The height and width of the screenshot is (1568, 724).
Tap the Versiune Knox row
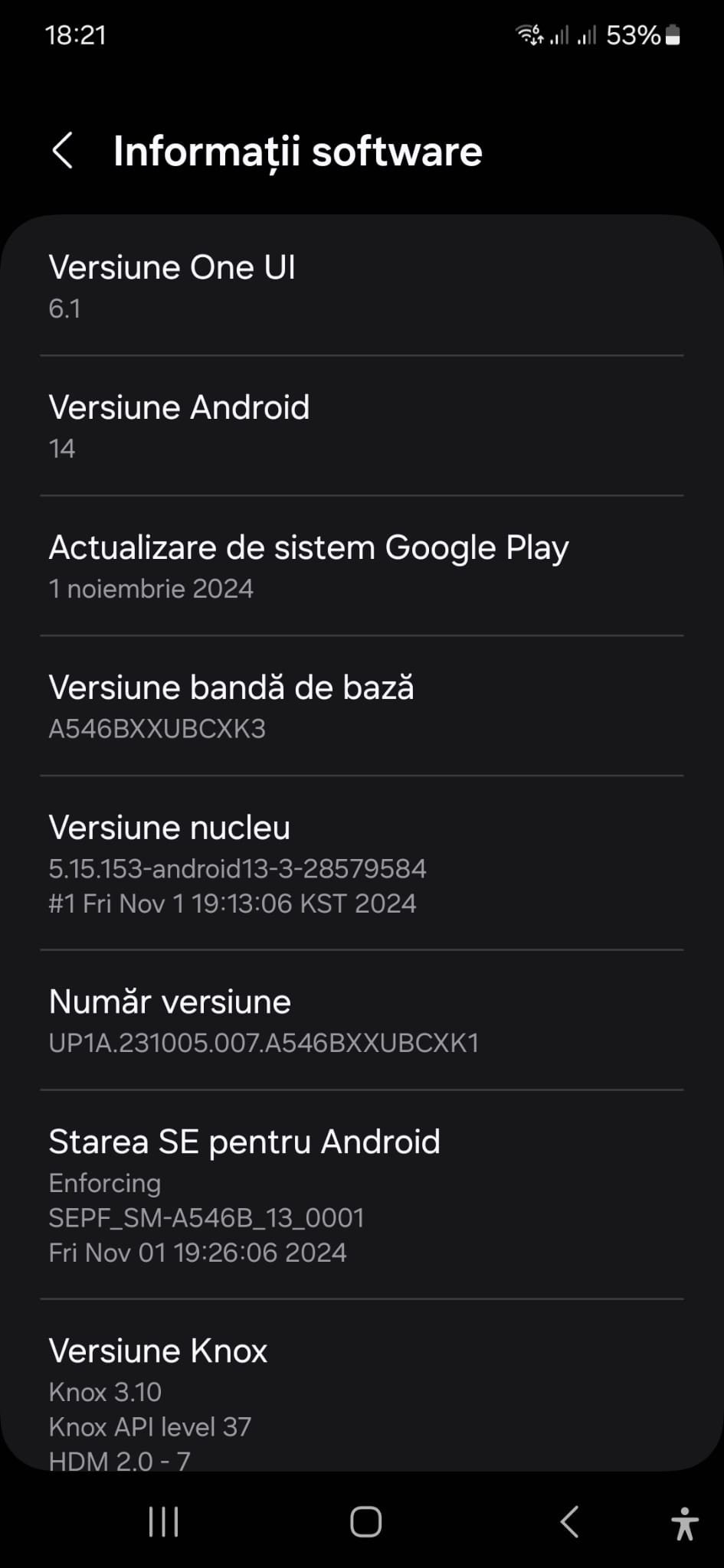pos(362,1386)
